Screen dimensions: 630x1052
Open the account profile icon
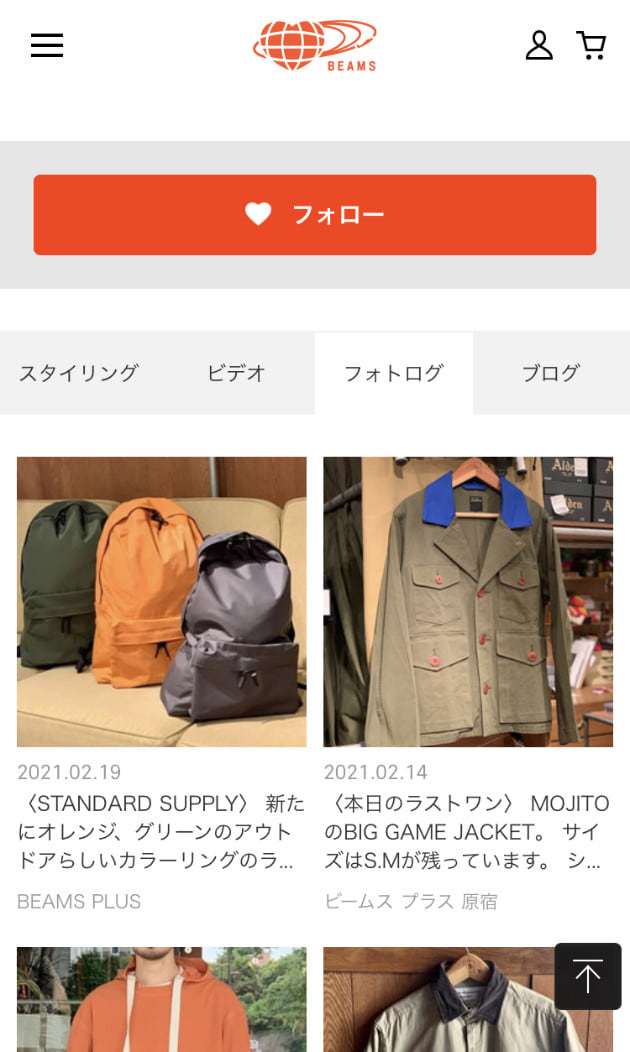click(539, 46)
